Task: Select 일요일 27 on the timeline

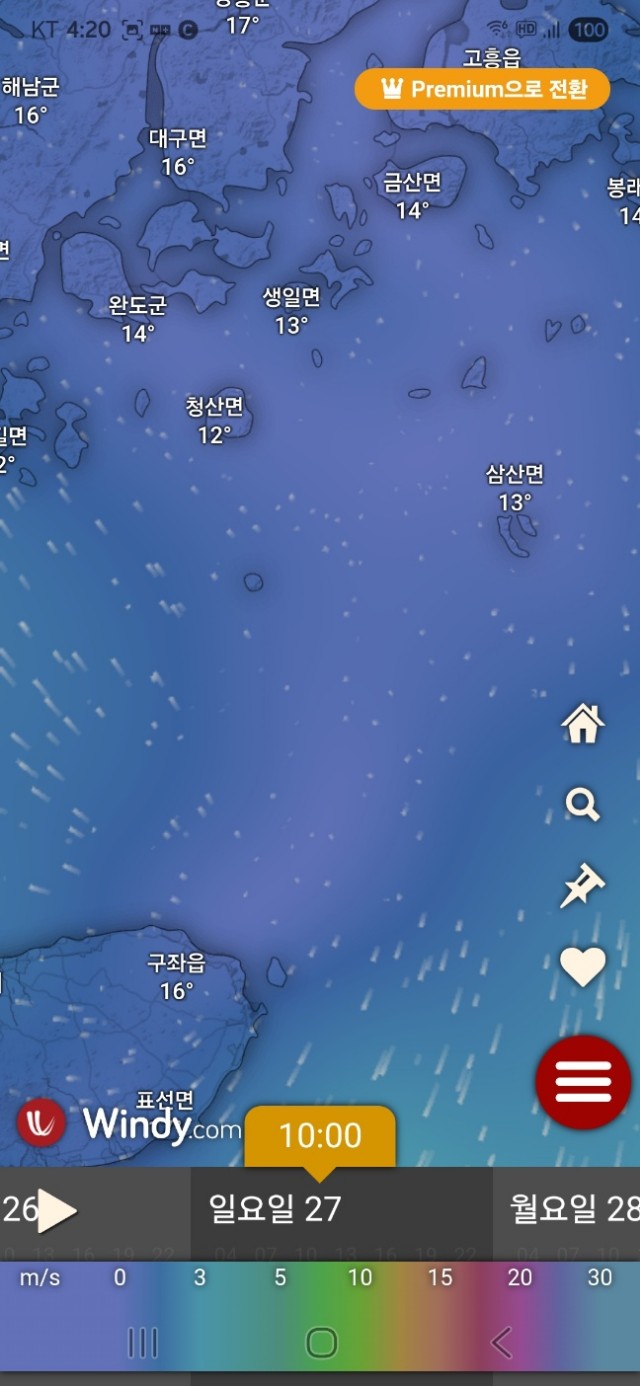Action: [x=275, y=1209]
